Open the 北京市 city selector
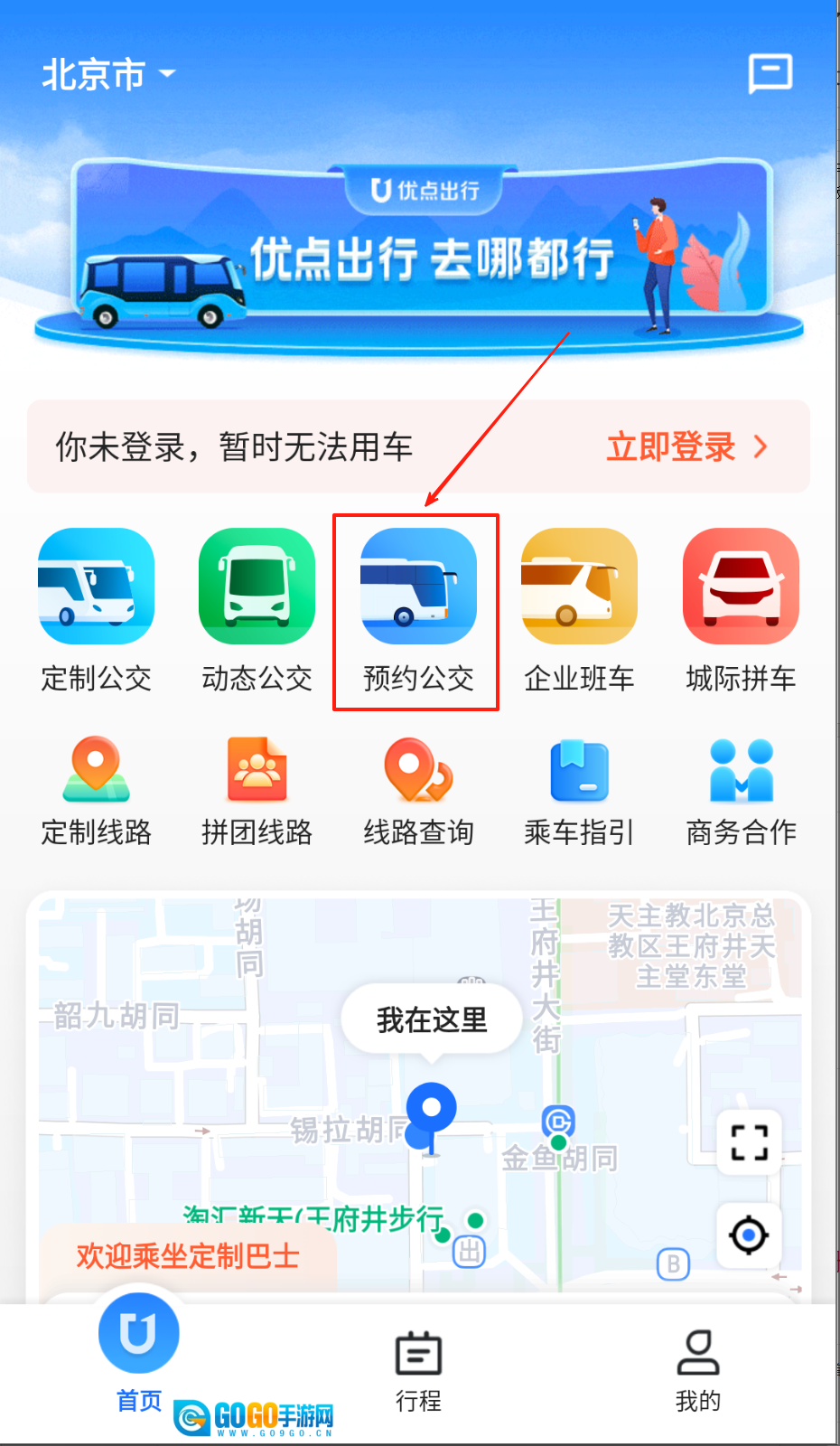Viewport: 840px width, 1446px height. tap(107, 74)
